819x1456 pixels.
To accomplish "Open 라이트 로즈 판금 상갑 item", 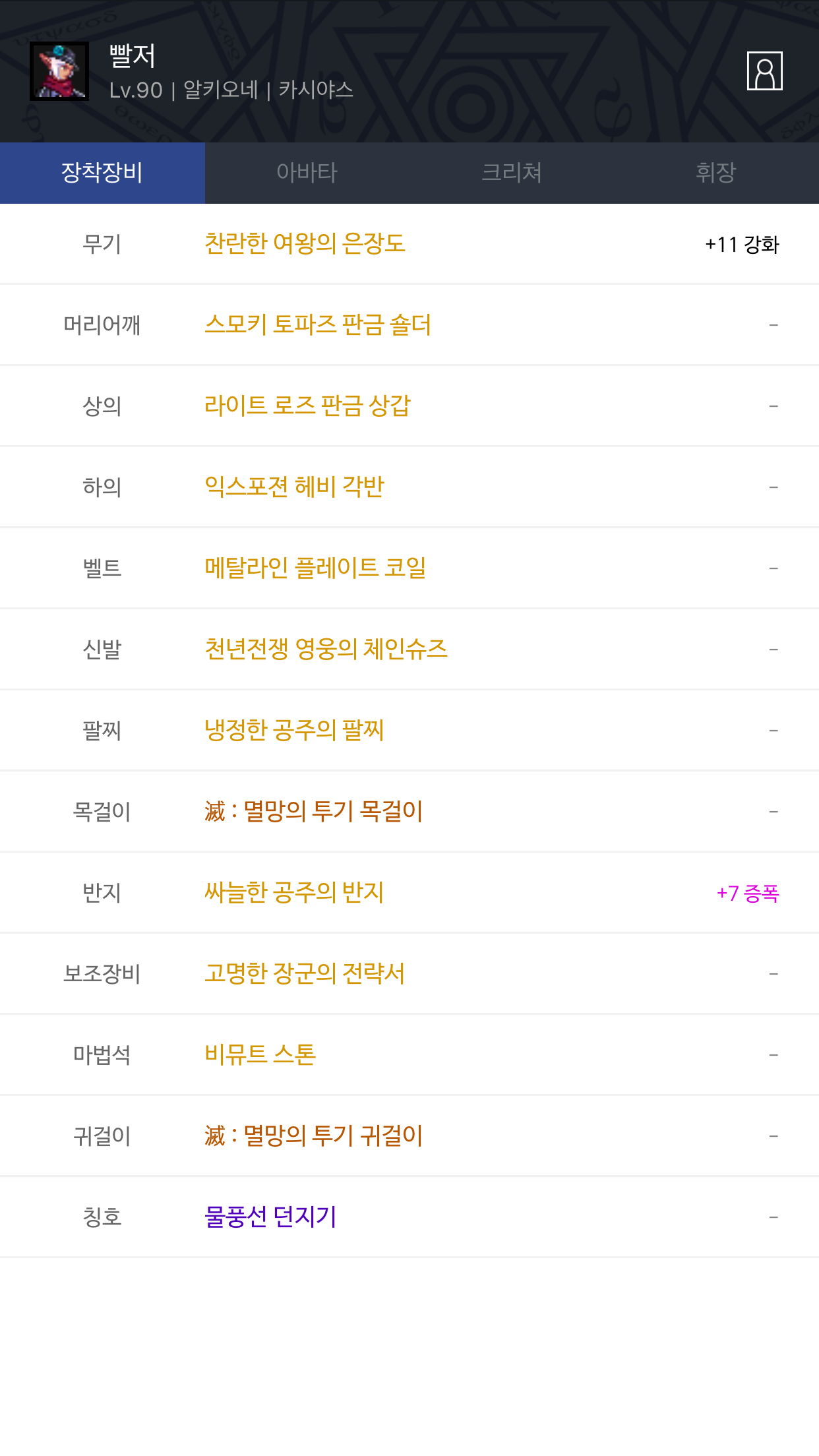I will (307, 406).
